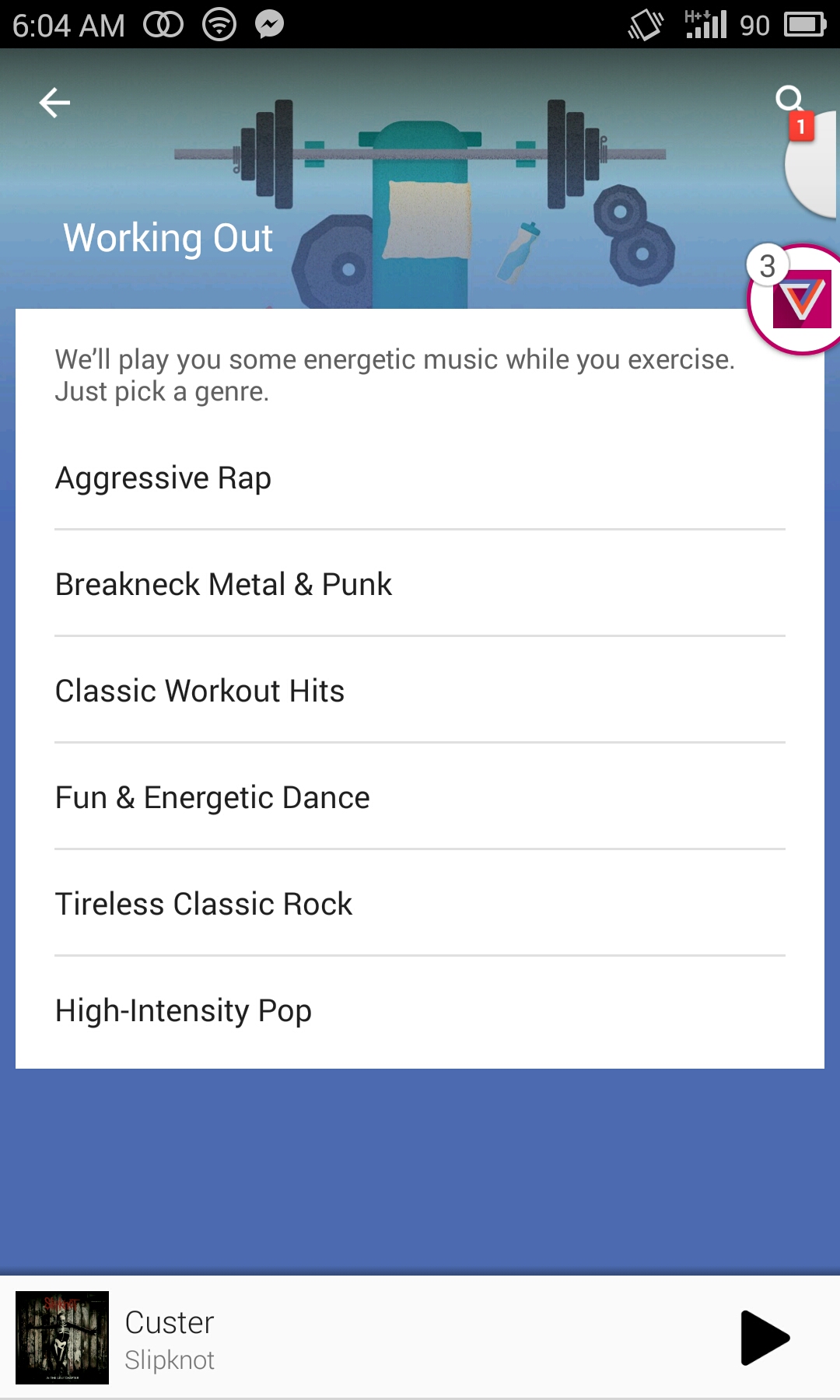Tap the floating bubble with badge 3
The height and width of the screenshot is (1400, 840).
796,299
